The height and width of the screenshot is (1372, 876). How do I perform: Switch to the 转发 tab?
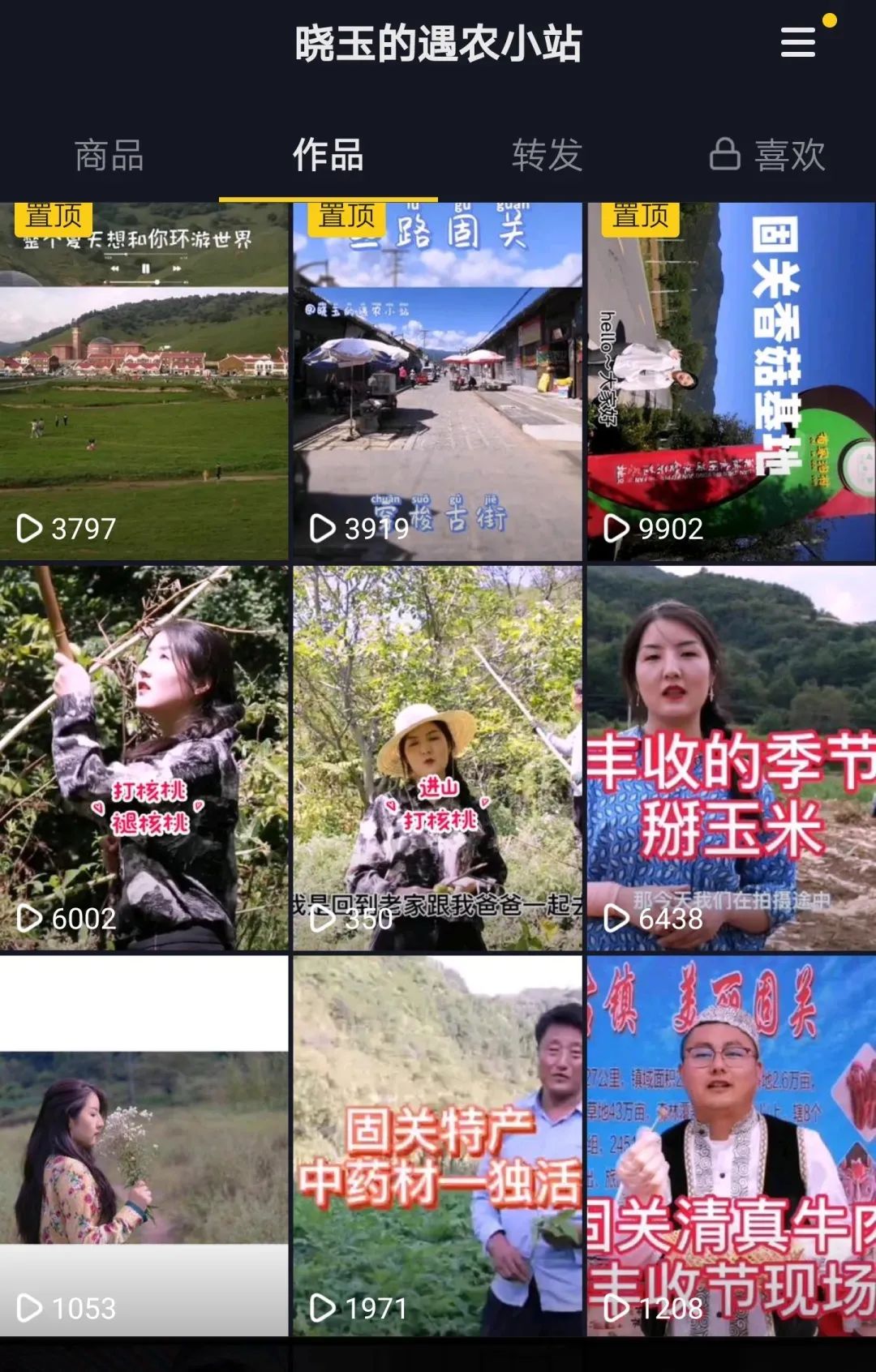pos(547,155)
